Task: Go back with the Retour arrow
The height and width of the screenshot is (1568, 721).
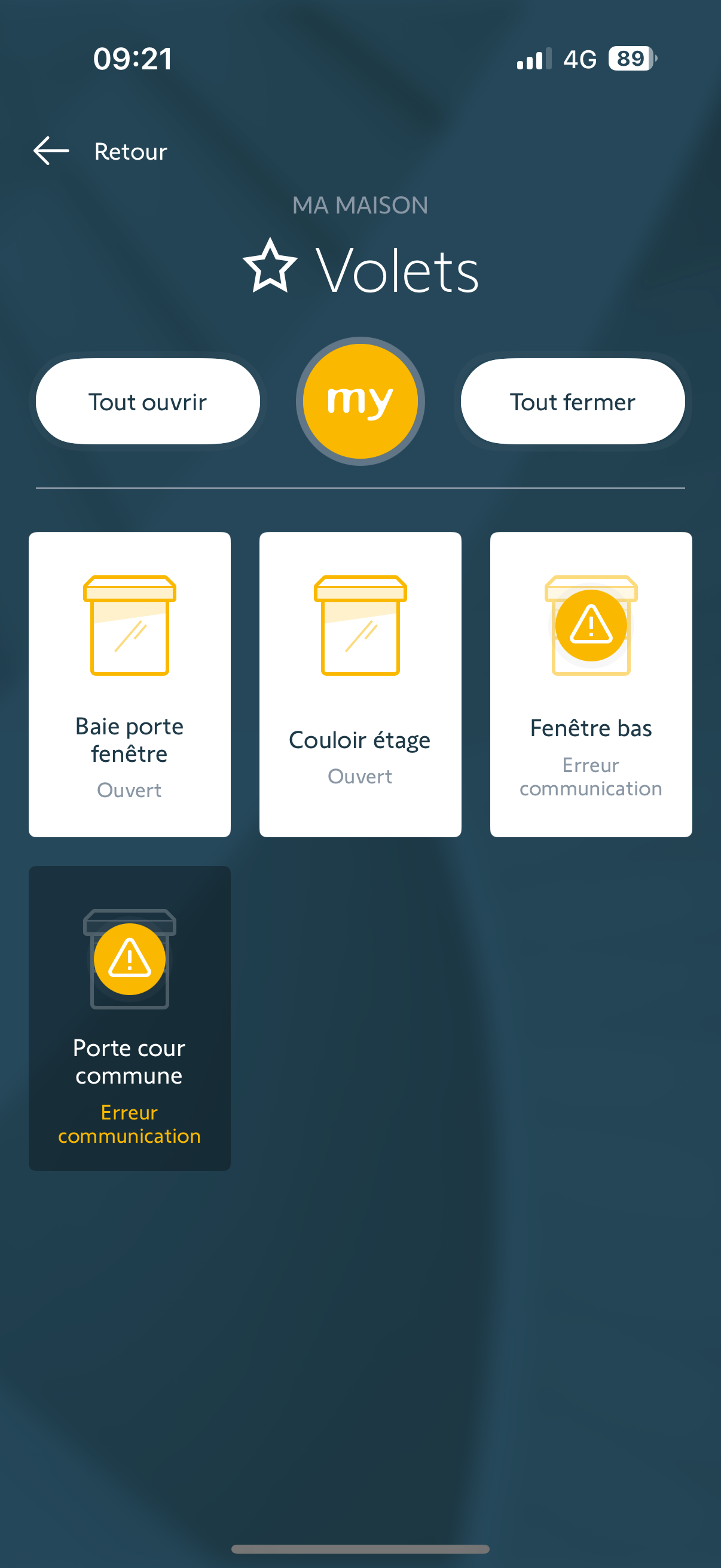Action: pyautogui.click(x=51, y=151)
